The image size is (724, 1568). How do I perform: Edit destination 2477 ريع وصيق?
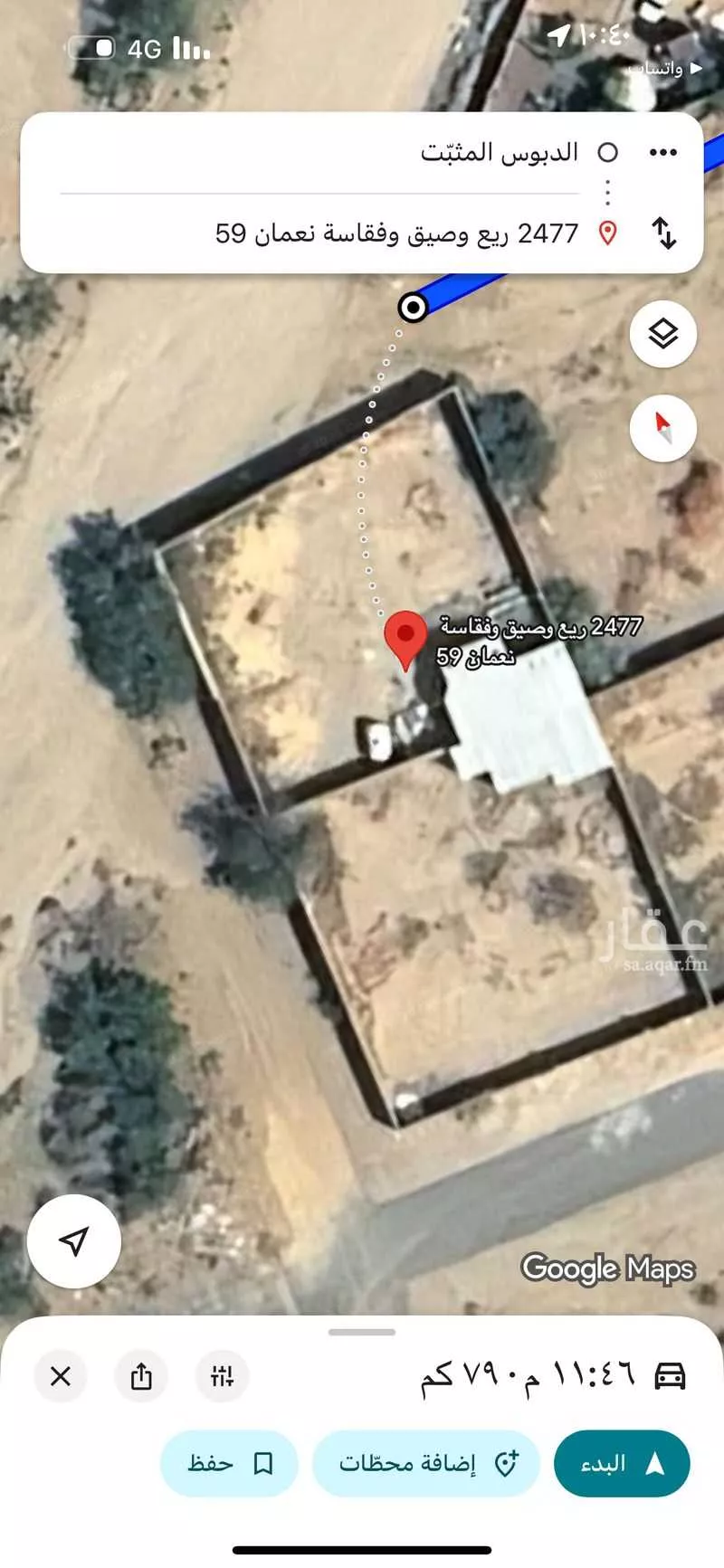point(397,233)
